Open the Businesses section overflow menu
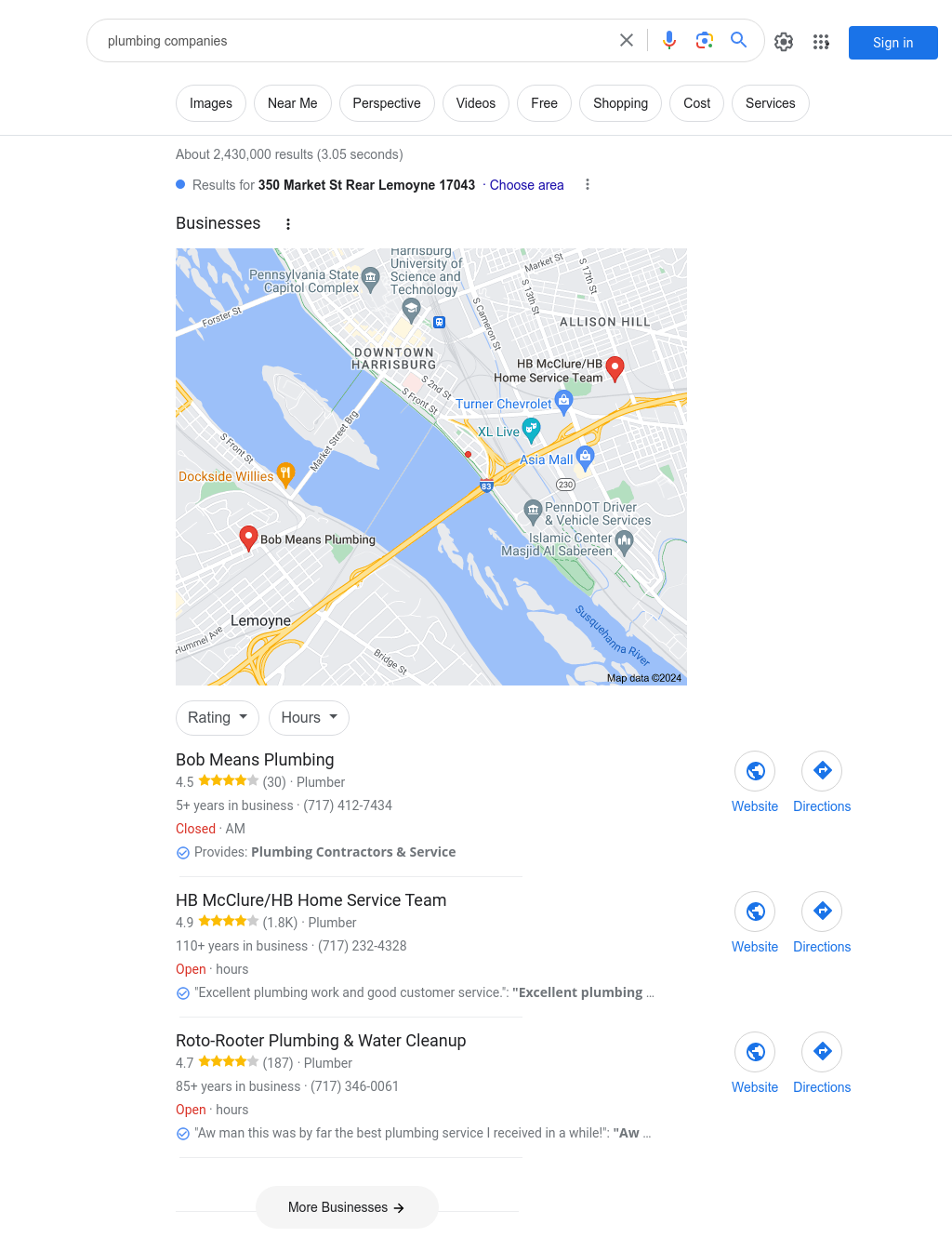The width and height of the screenshot is (952, 1251). (x=288, y=224)
